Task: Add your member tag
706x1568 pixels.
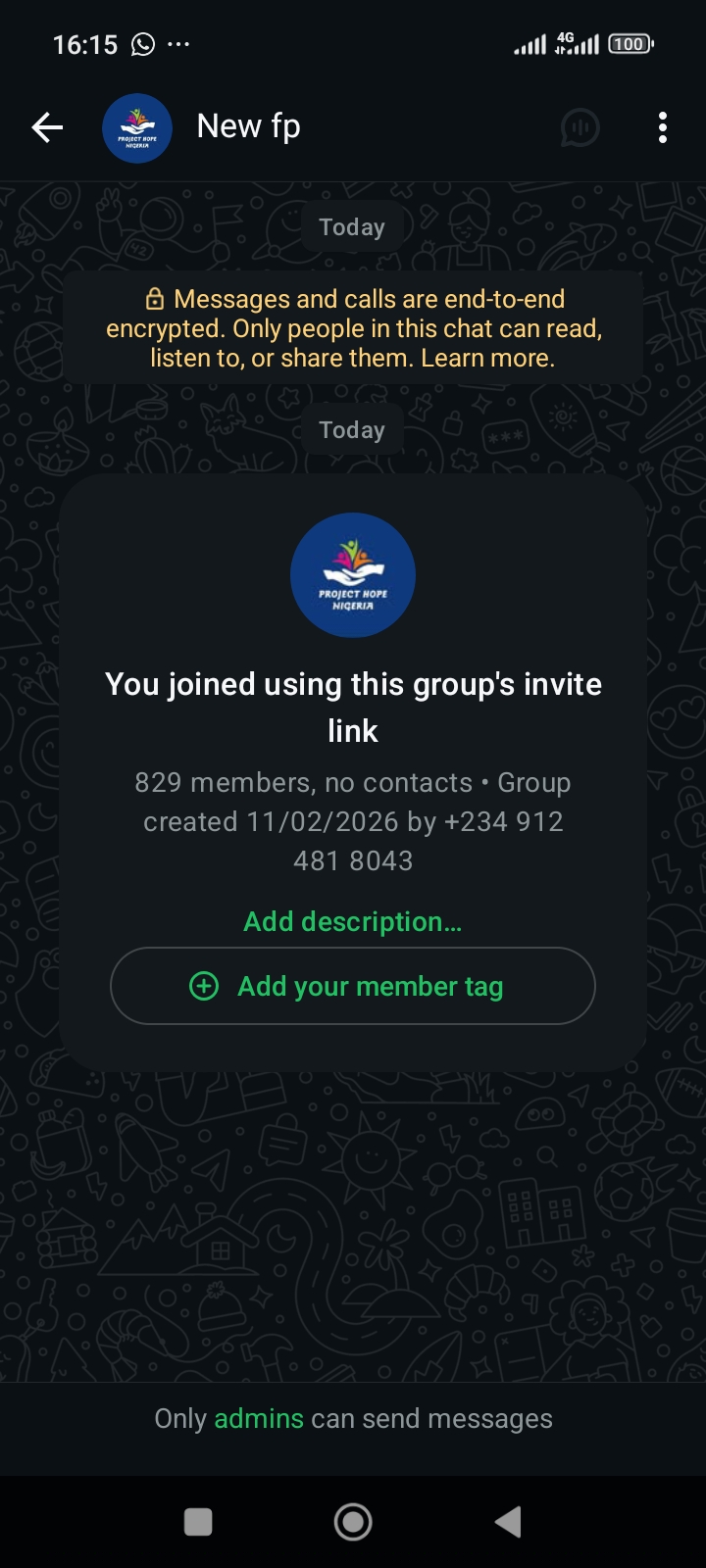Action: pyautogui.click(x=353, y=986)
